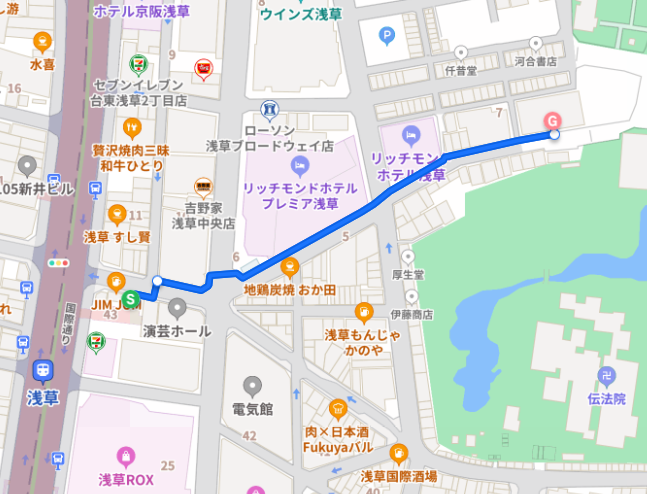Tap the リッチモンドホテル浅草 hotel pin
This screenshot has height=494, width=647.
click(x=408, y=134)
